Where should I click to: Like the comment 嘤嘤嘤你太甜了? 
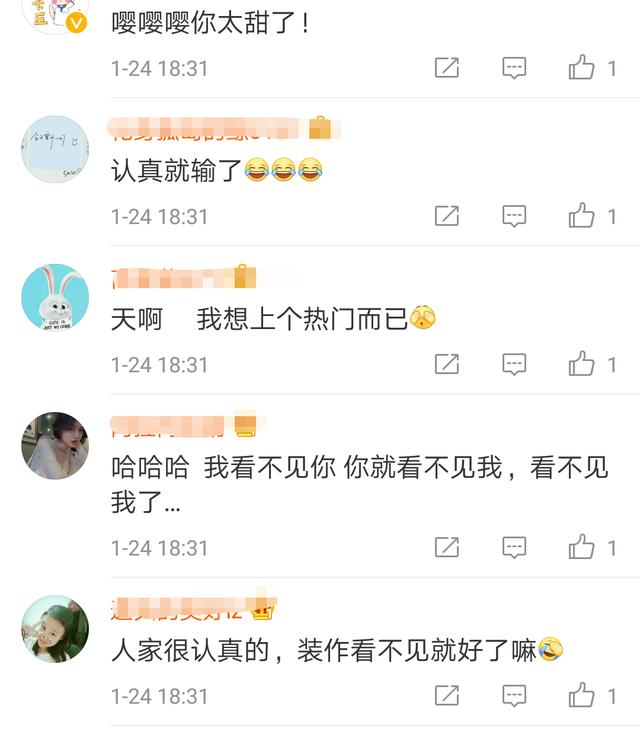click(x=582, y=68)
